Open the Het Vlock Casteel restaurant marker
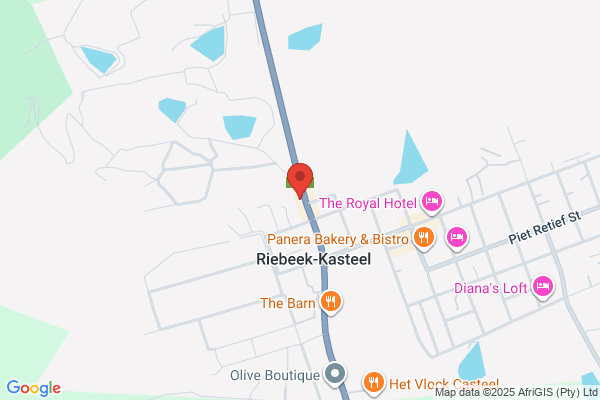The height and width of the screenshot is (400, 600). (373, 383)
